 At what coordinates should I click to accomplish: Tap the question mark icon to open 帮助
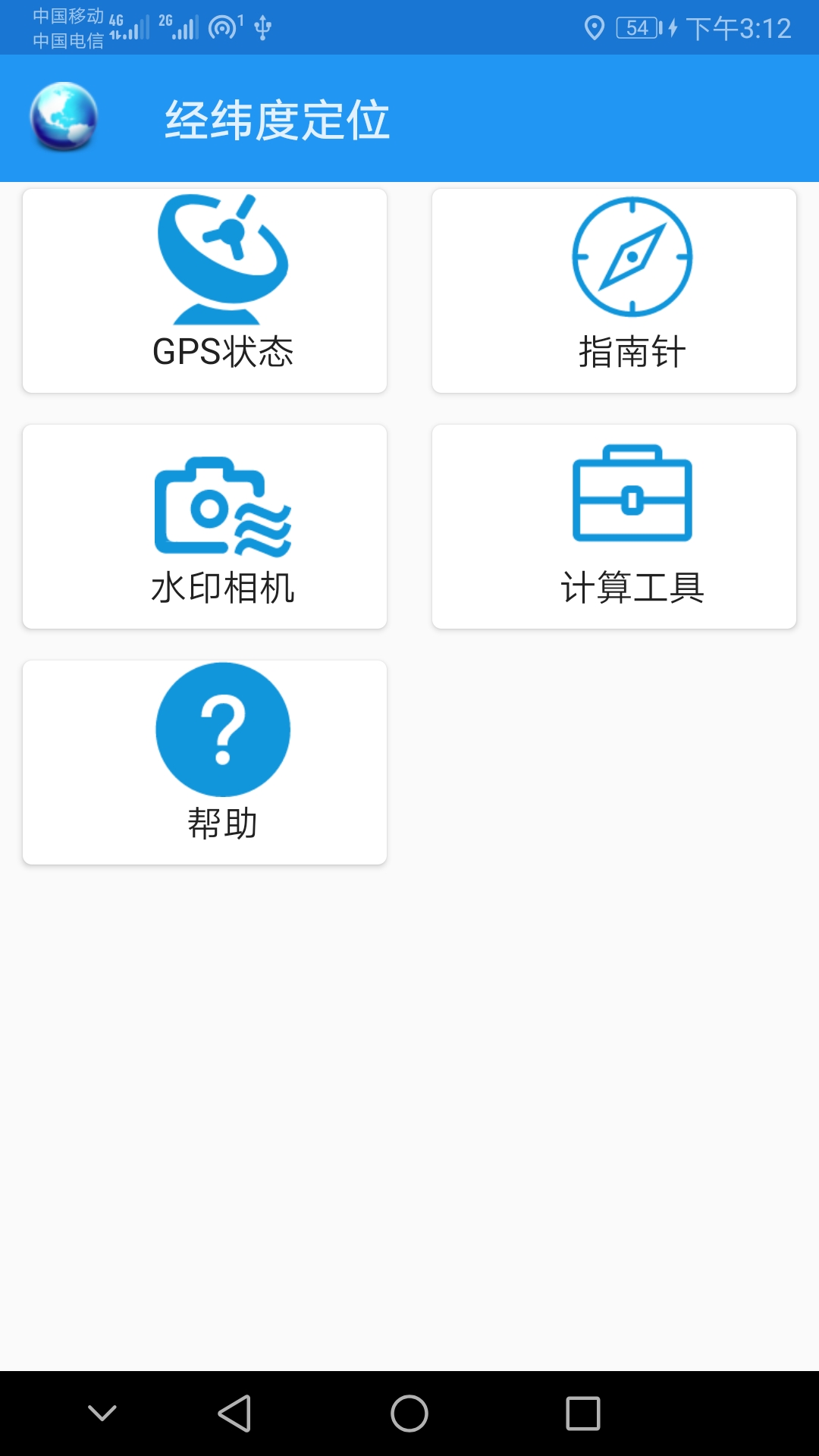[x=222, y=728]
